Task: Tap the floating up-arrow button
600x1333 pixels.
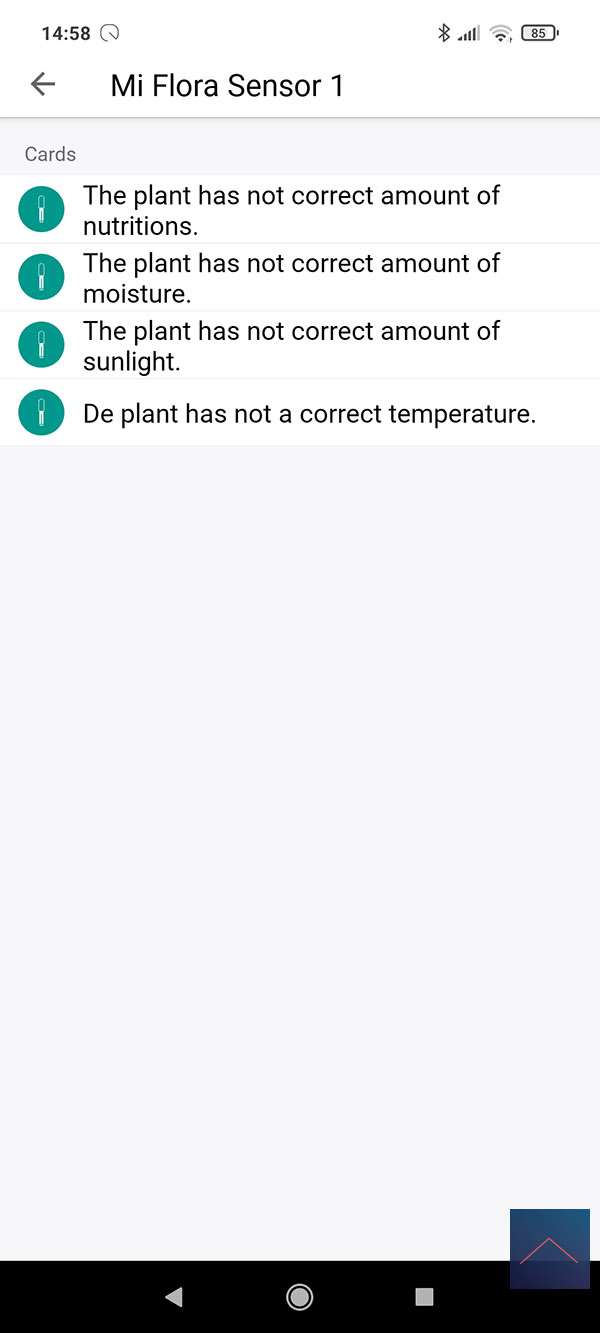Action: [x=549, y=1248]
